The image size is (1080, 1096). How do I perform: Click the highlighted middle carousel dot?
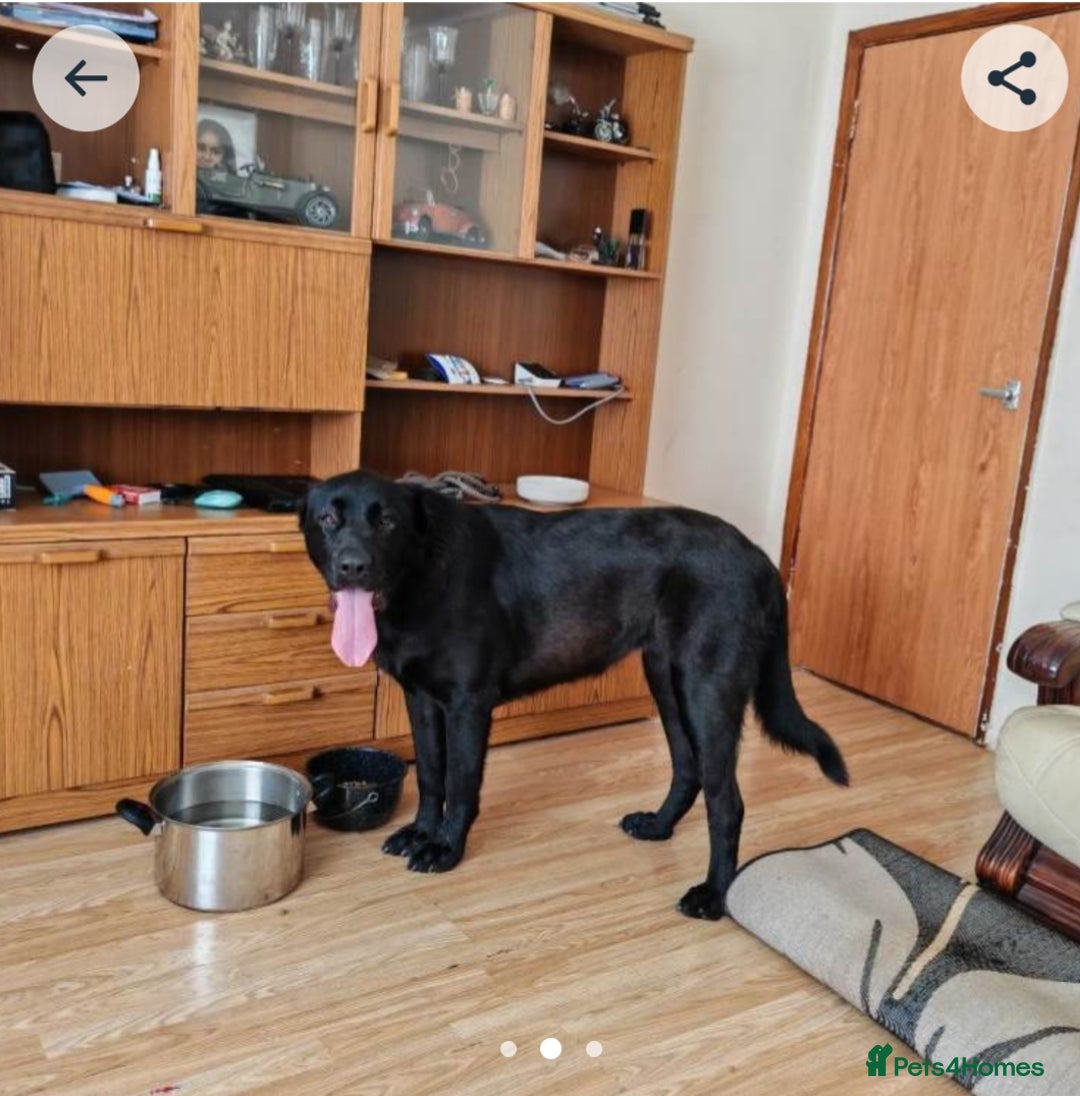point(549,1049)
